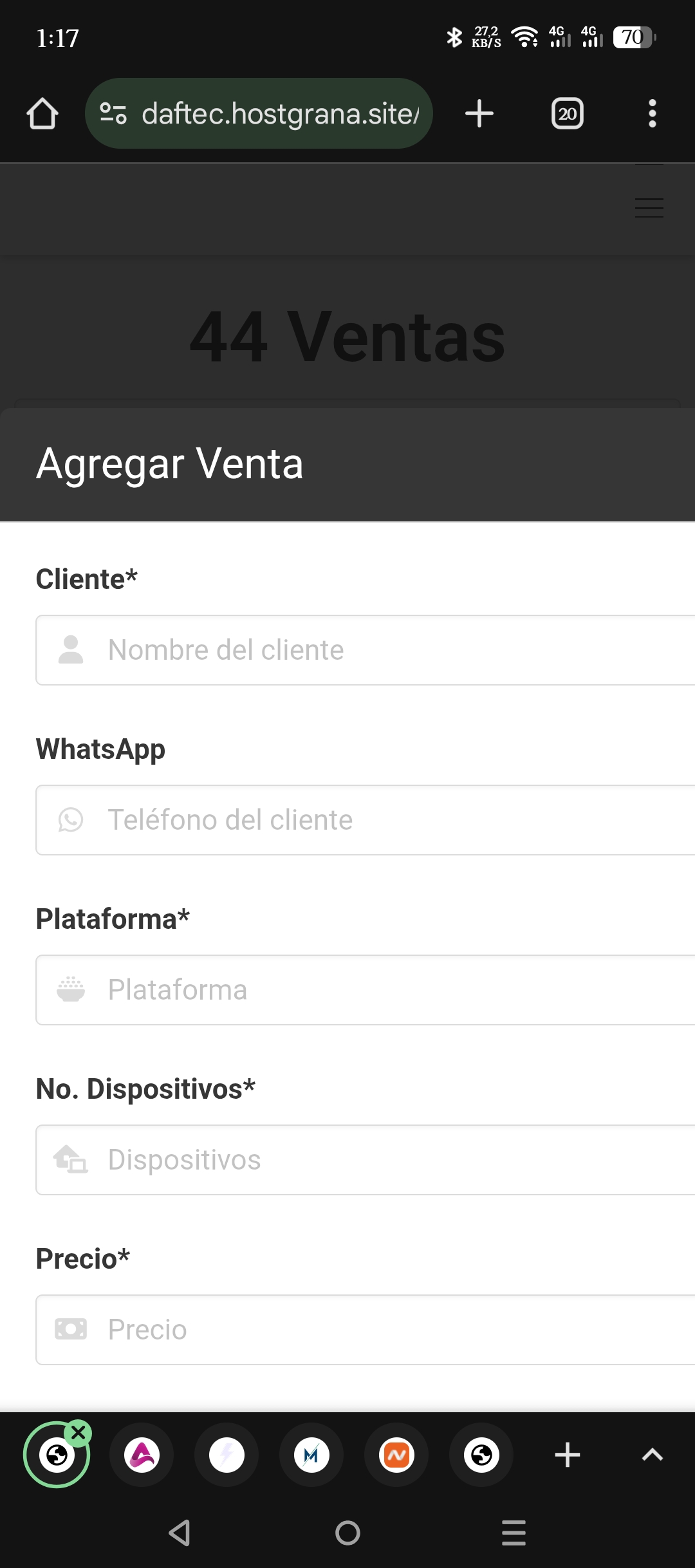Viewport: 695px width, 1568px height.
Task: Open the browser overflow menu
Action: tap(652, 114)
